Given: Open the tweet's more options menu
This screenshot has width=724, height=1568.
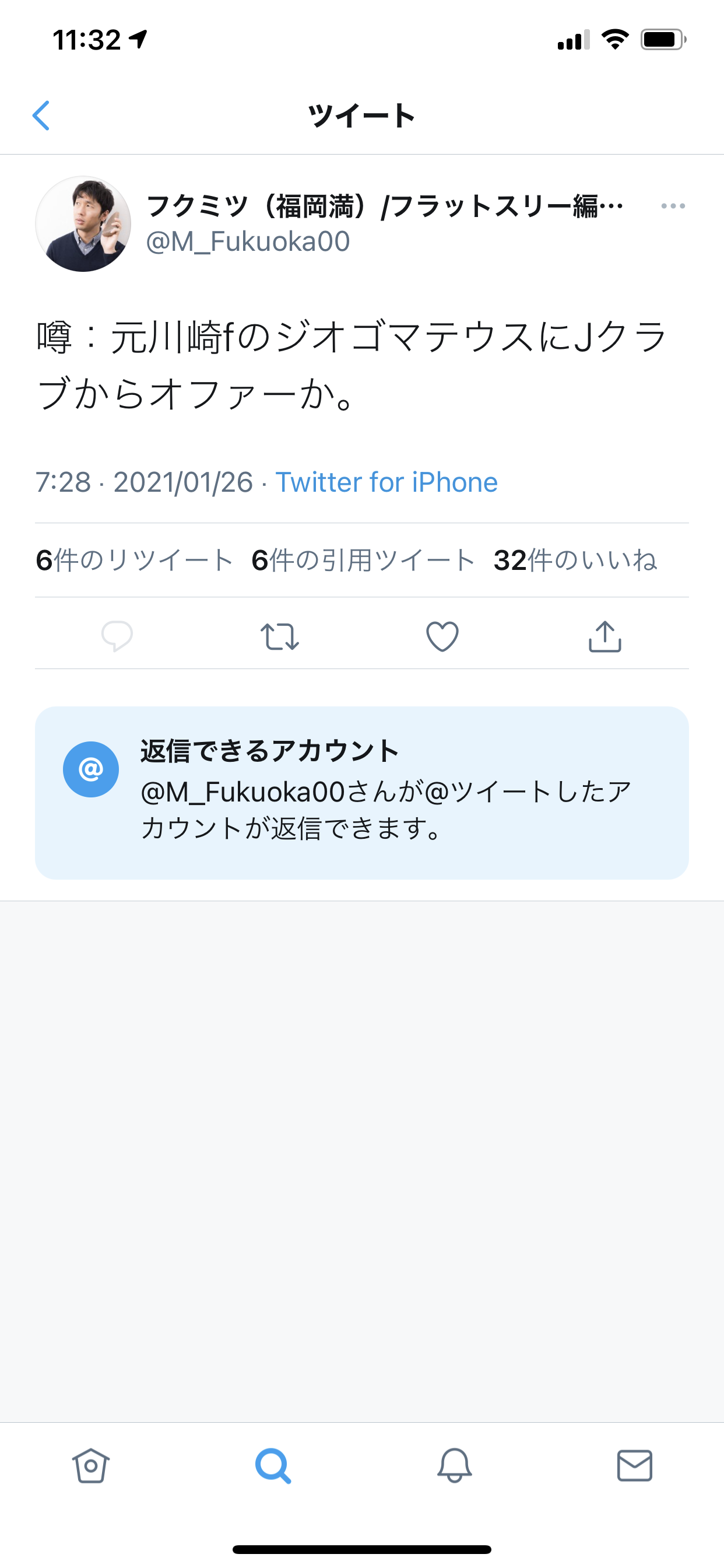Looking at the screenshot, I should [x=673, y=206].
